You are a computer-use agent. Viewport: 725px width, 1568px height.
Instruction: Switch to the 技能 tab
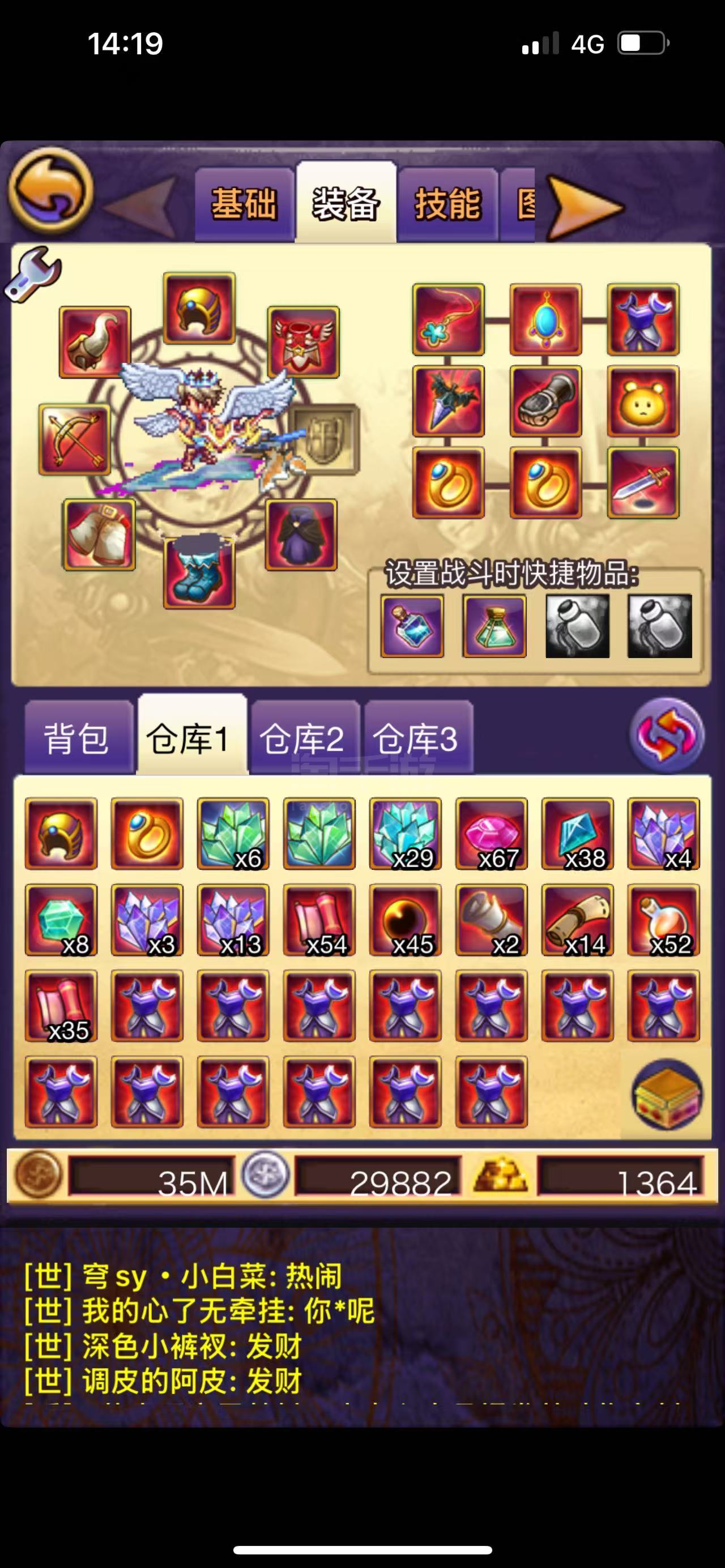point(447,204)
